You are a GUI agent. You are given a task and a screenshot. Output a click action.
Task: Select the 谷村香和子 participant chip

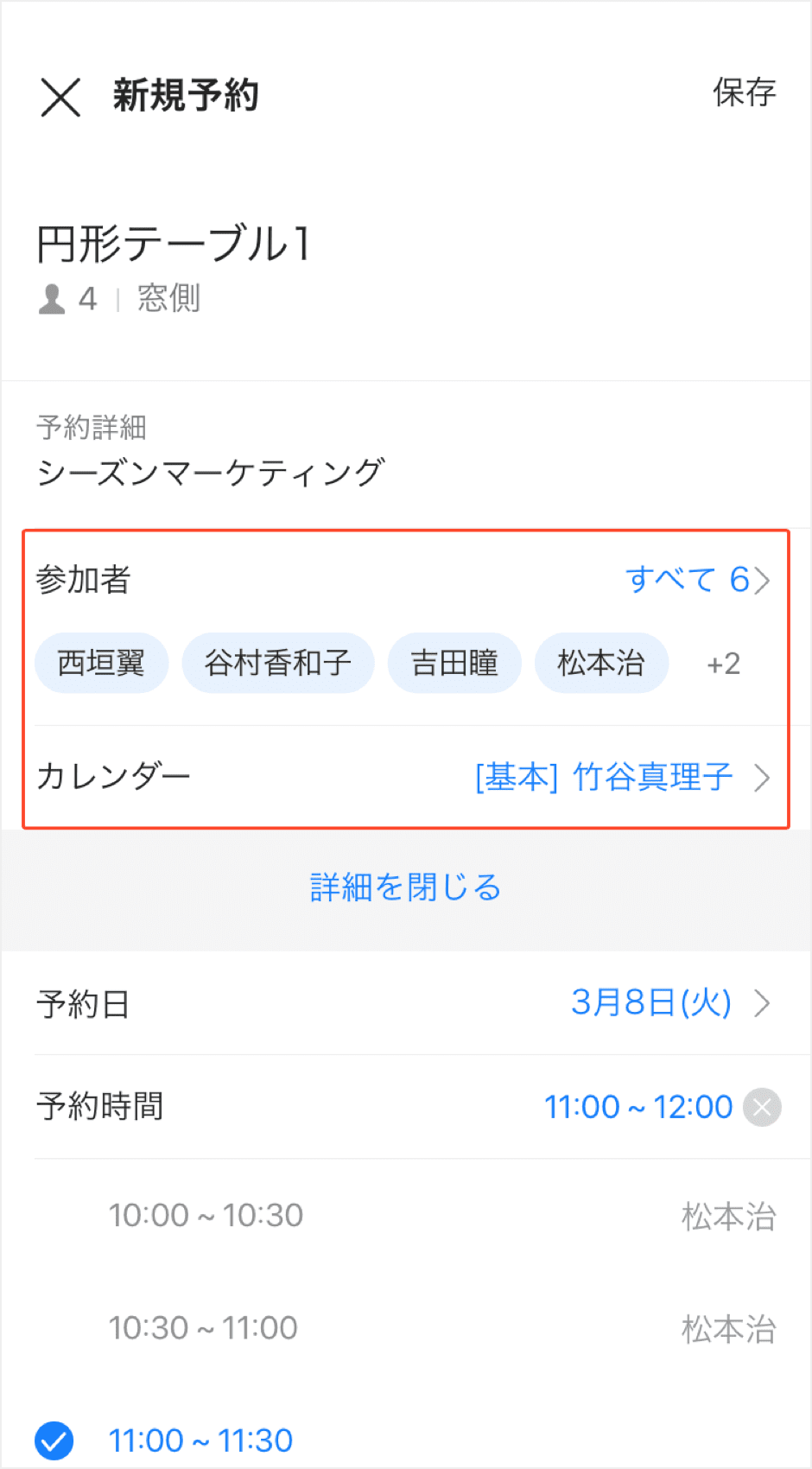pyautogui.click(x=277, y=663)
